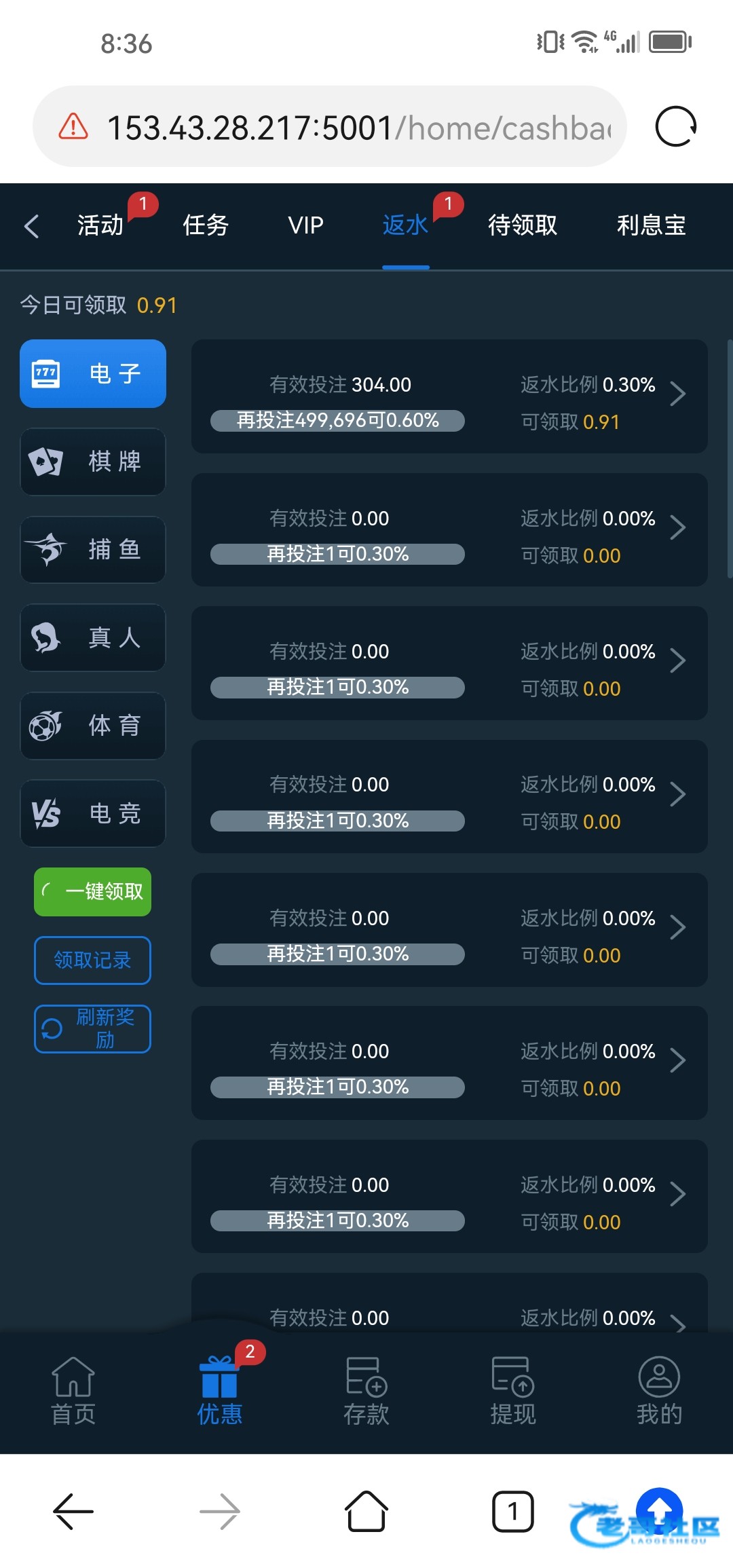The width and height of the screenshot is (733, 1568).
Task: Switch to the 利息宝 tab
Action: (651, 225)
